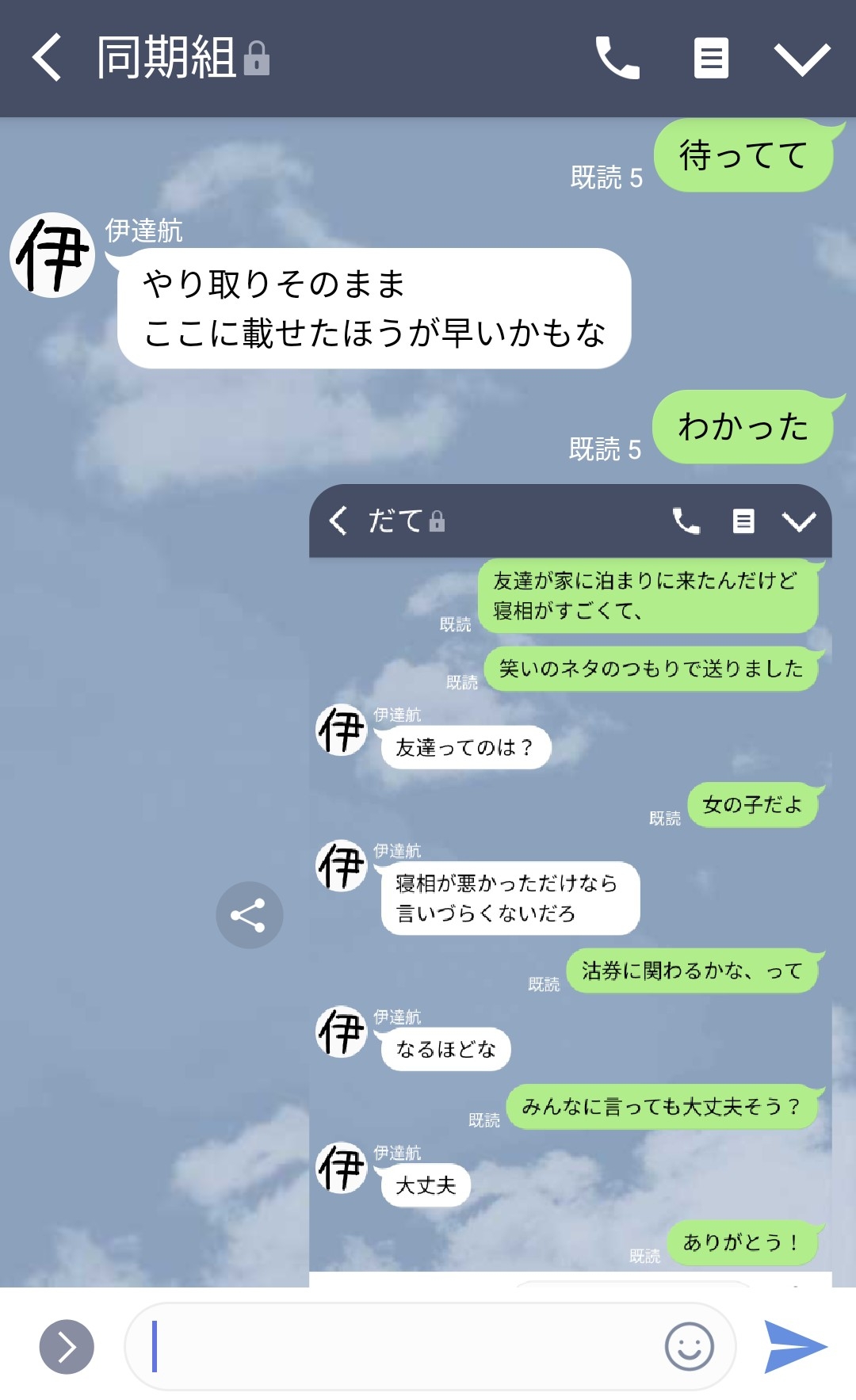Image resolution: width=856 pixels, height=1400 pixels.
Task: Start a voice call in 同期組
Action: point(617,58)
